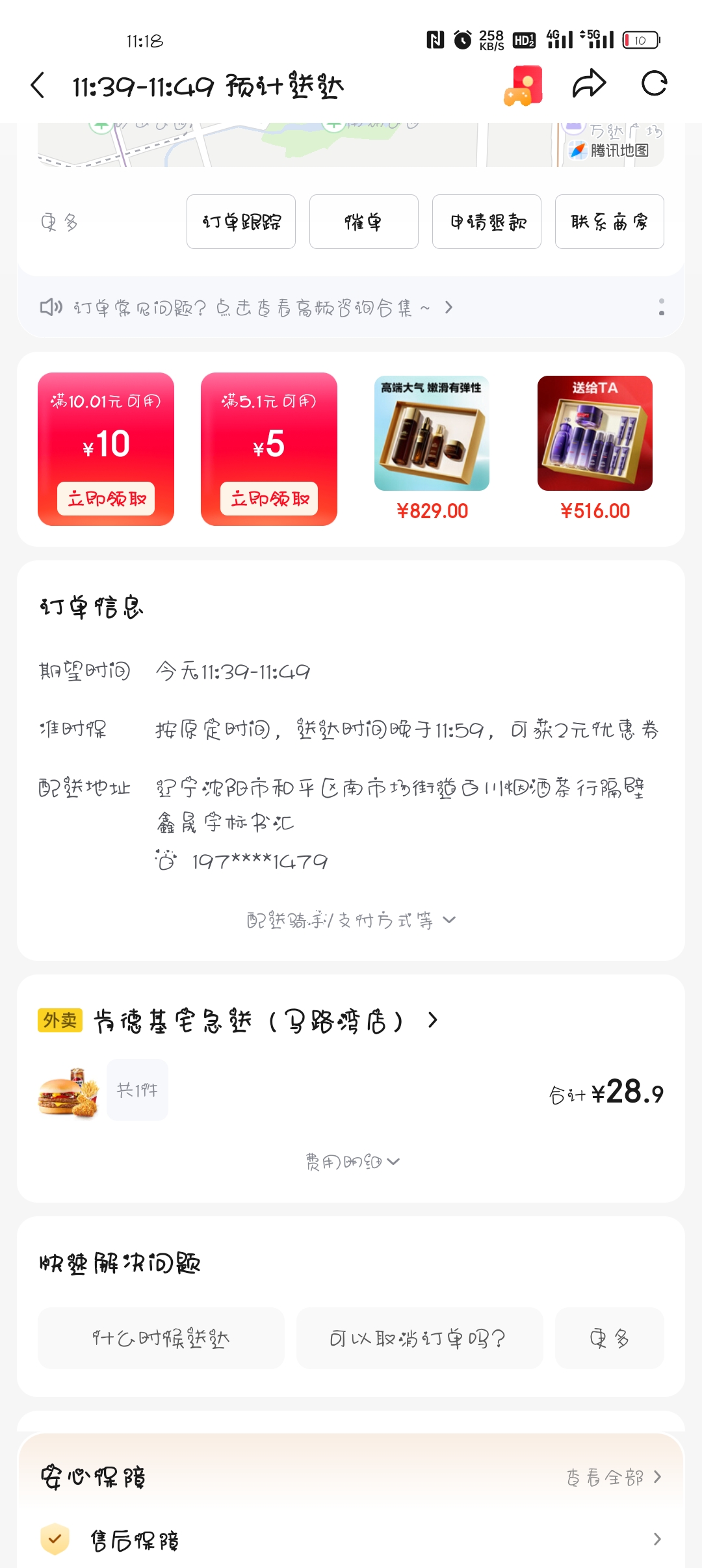Expand 配送骑手/支付方式等 details
702x1568 pixels.
tap(351, 920)
